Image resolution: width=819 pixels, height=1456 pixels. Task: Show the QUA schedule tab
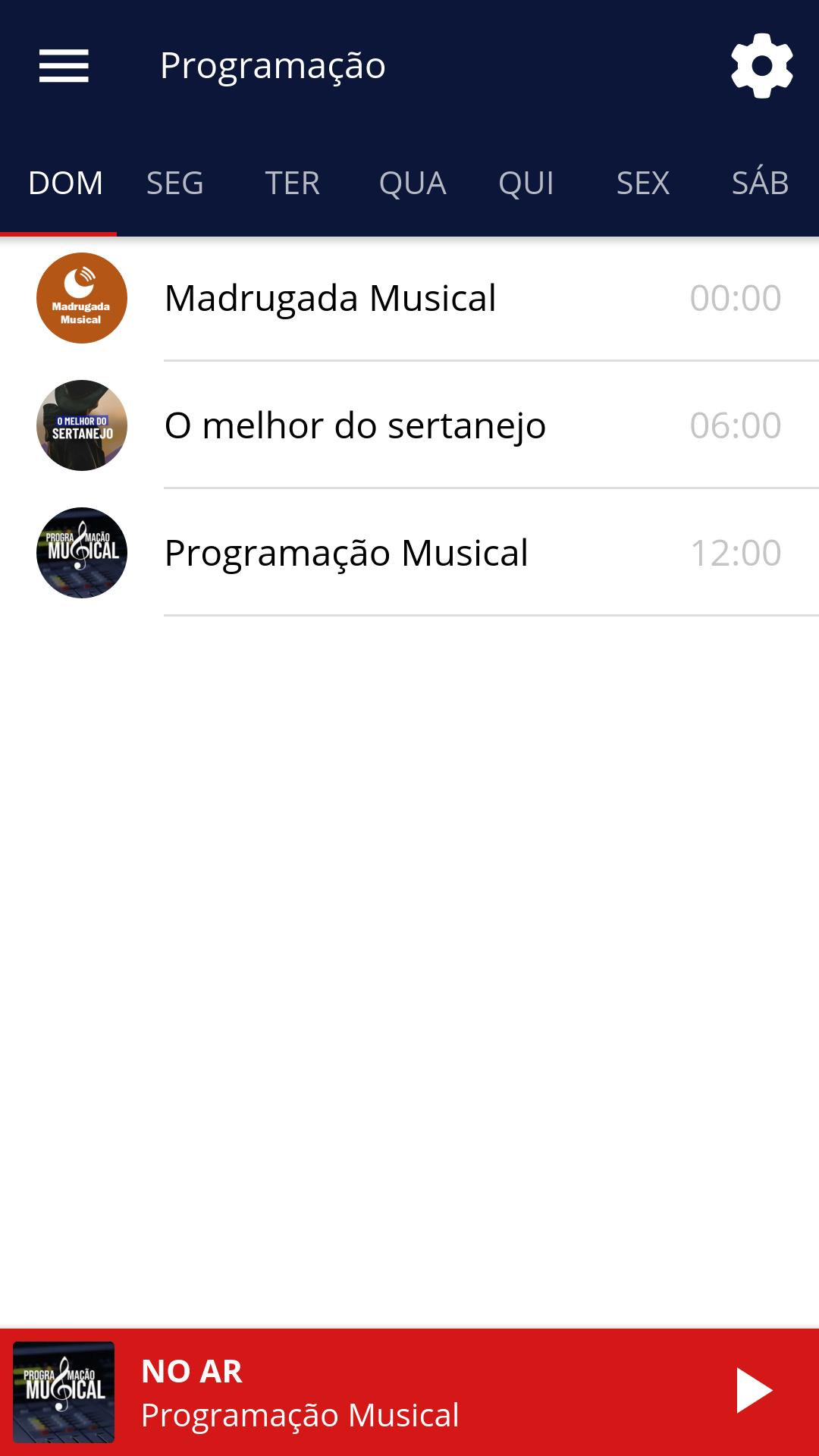coord(412,183)
